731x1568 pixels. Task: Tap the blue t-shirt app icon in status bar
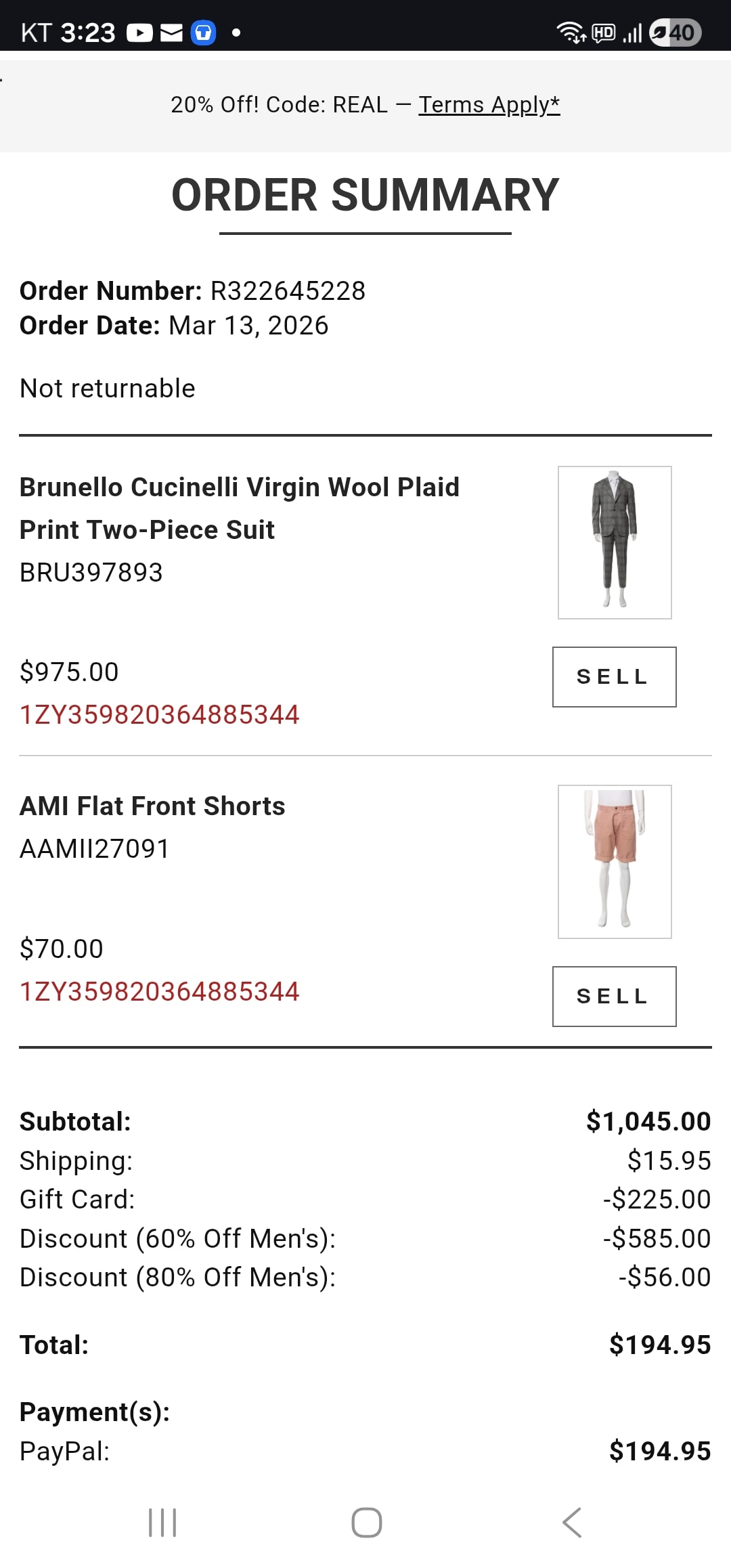202,32
